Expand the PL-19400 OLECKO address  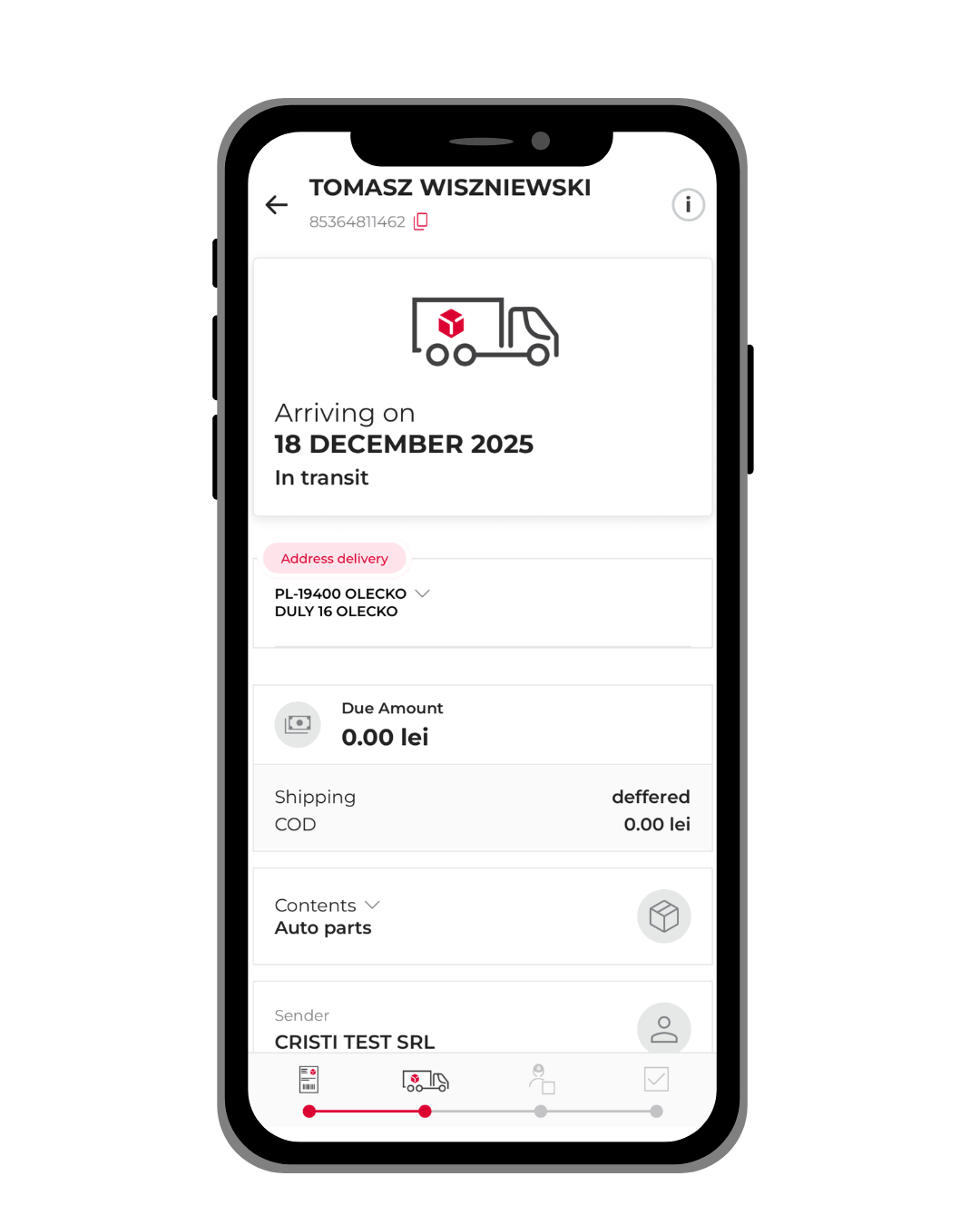pyautogui.click(x=422, y=593)
